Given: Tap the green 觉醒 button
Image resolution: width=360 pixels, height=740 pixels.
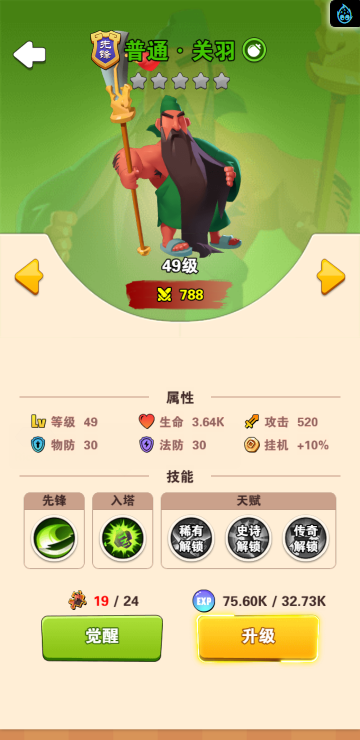Looking at the screenshot, I should point(102,637).
